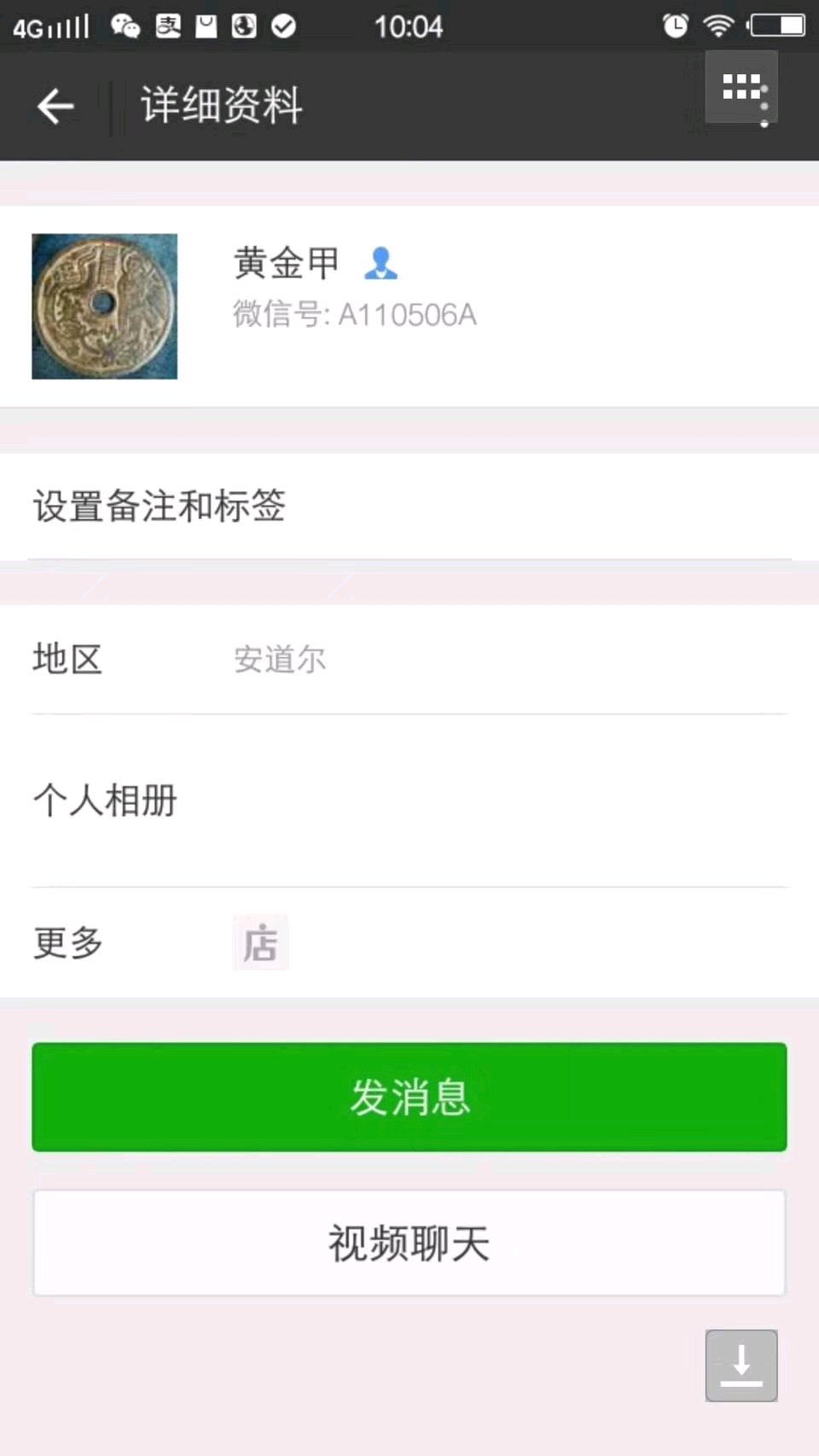Start a 视频聊天 video call
Screen dimensions: 819x1456
tap(409, 1243)
